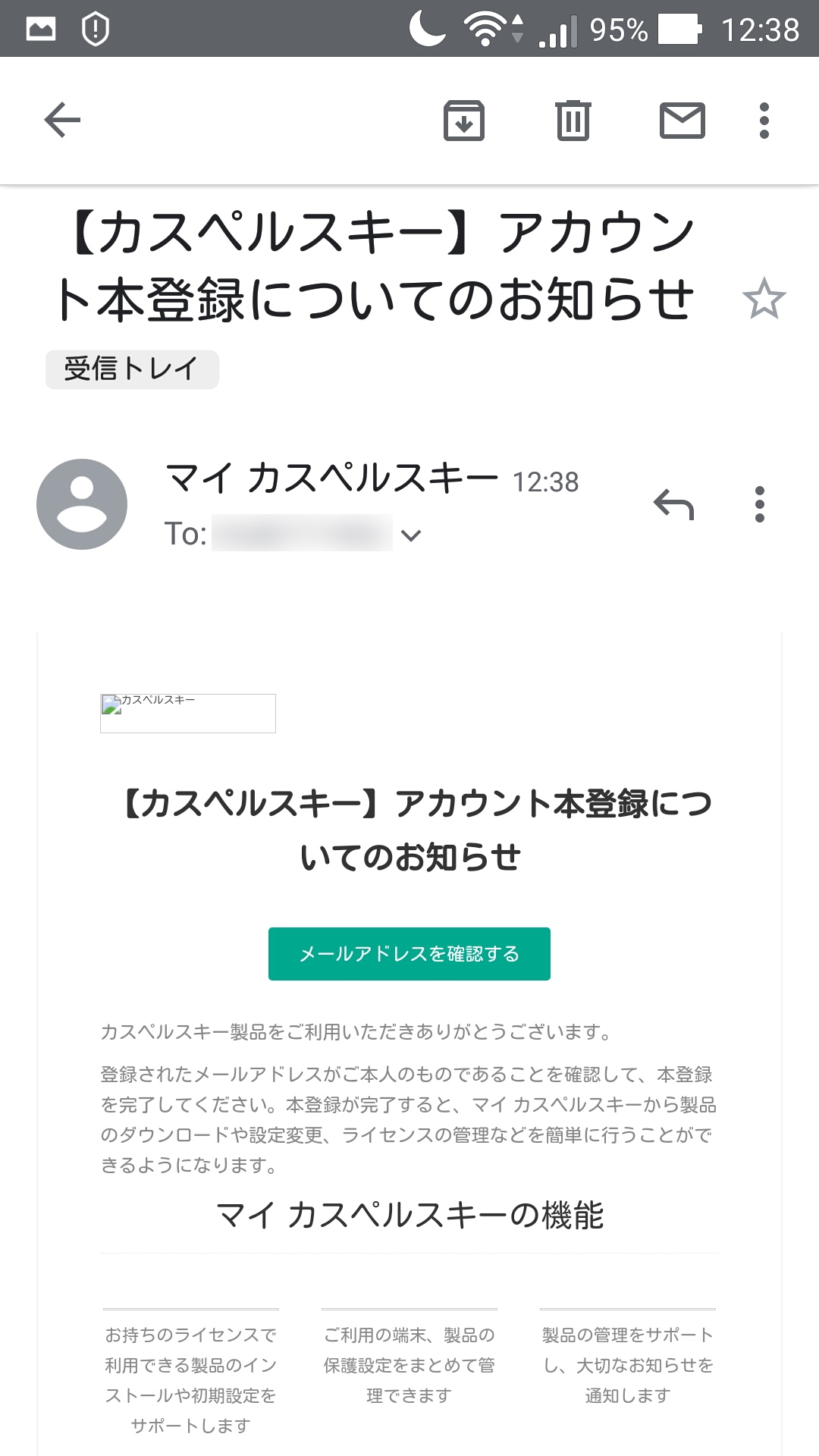Expand the recipient details chevron

pos(411,535)
